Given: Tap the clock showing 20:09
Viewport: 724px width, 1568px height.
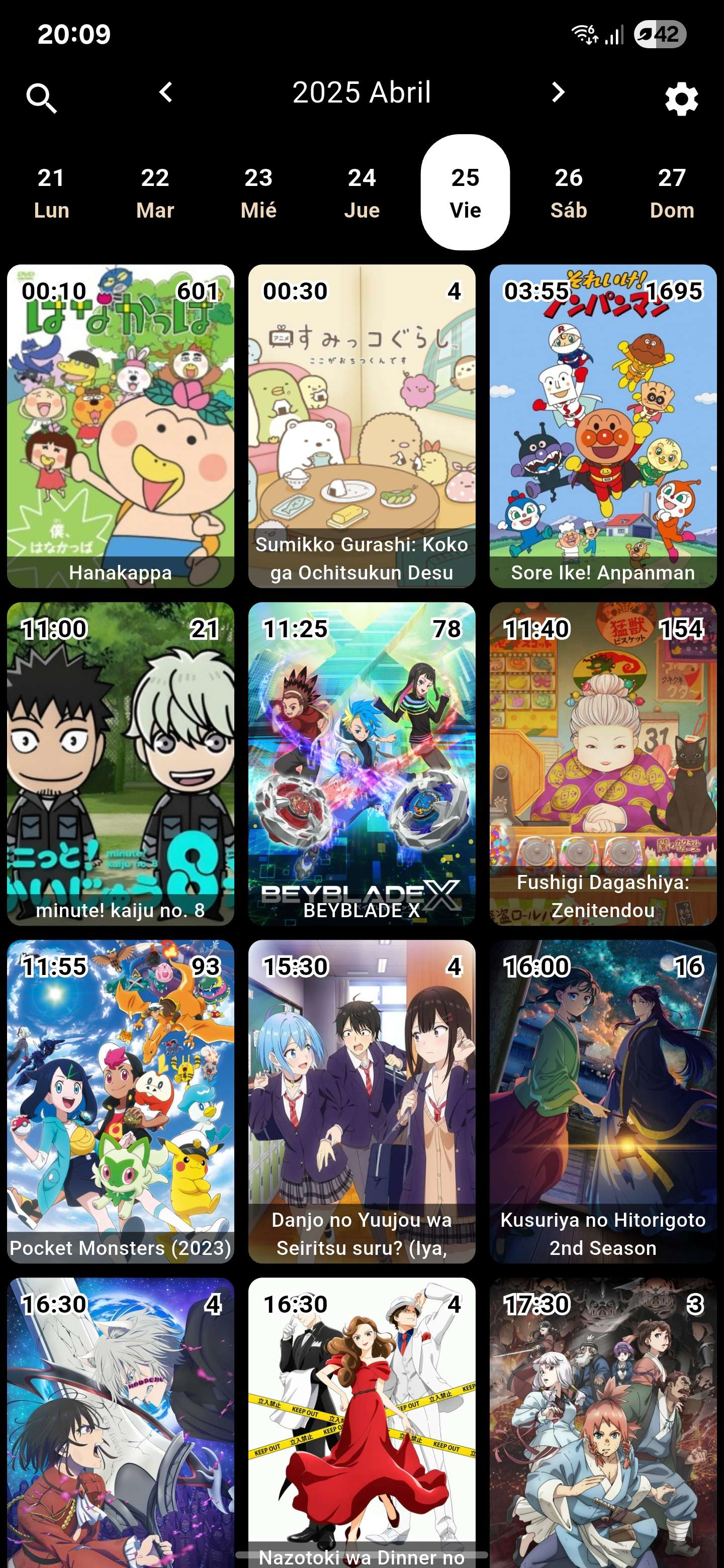Looking at the screenshot, I should [73, 35].
